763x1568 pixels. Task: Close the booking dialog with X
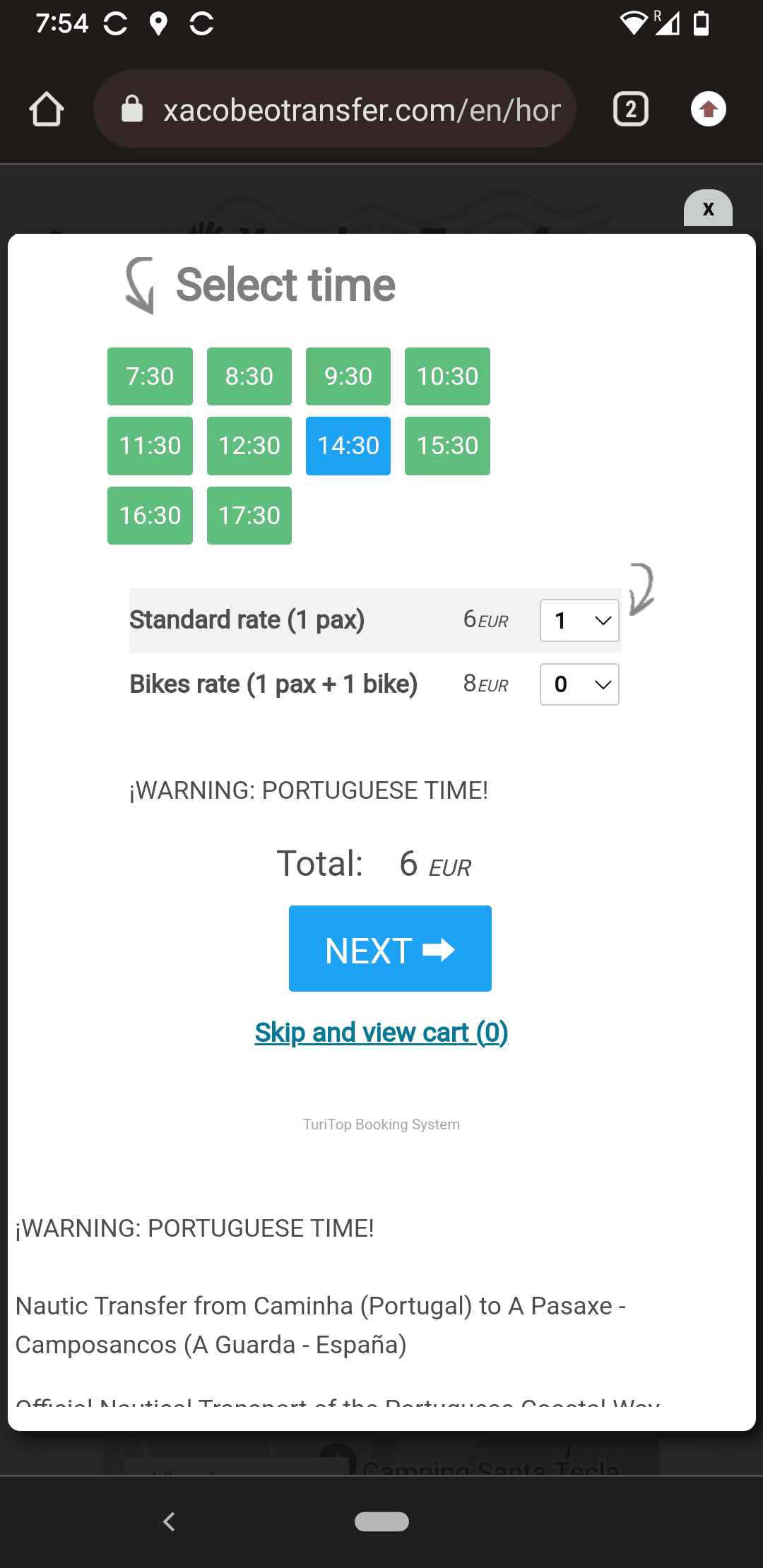(x=708, y=209)
